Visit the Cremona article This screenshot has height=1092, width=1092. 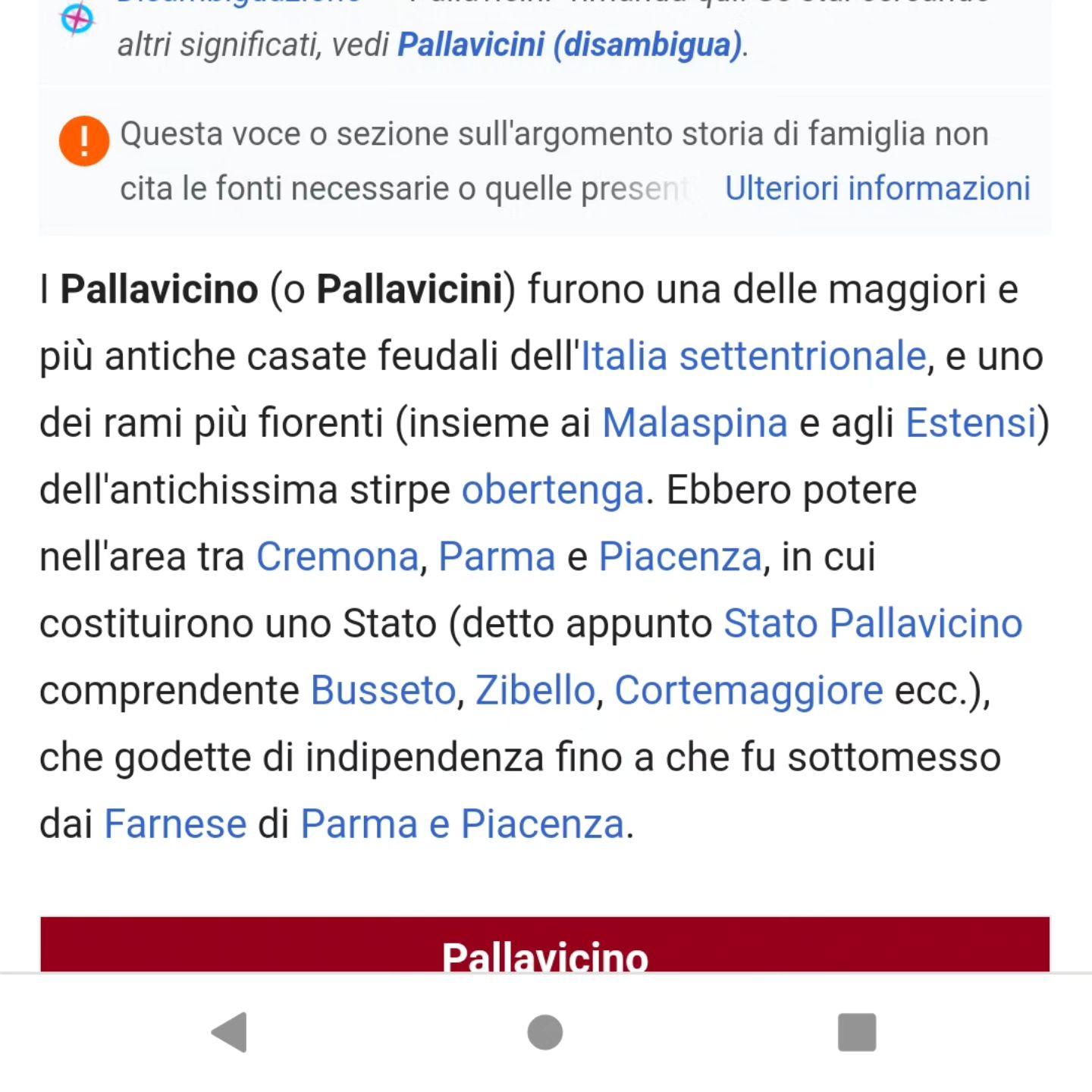click(337, 557)
